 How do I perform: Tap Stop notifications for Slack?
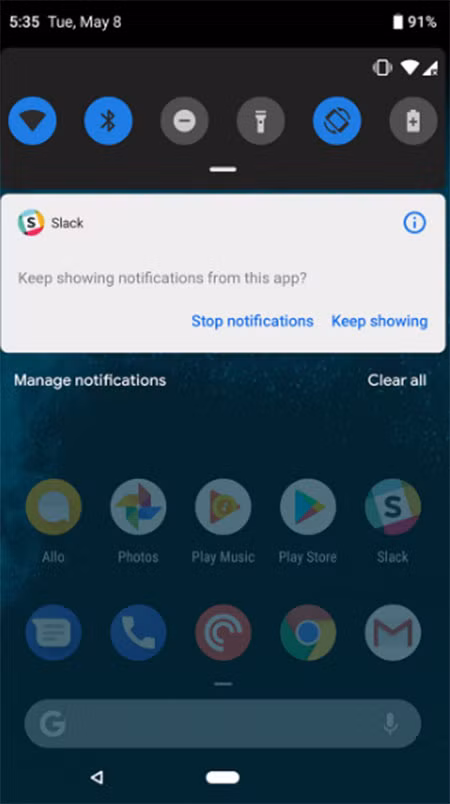[252, 321]
